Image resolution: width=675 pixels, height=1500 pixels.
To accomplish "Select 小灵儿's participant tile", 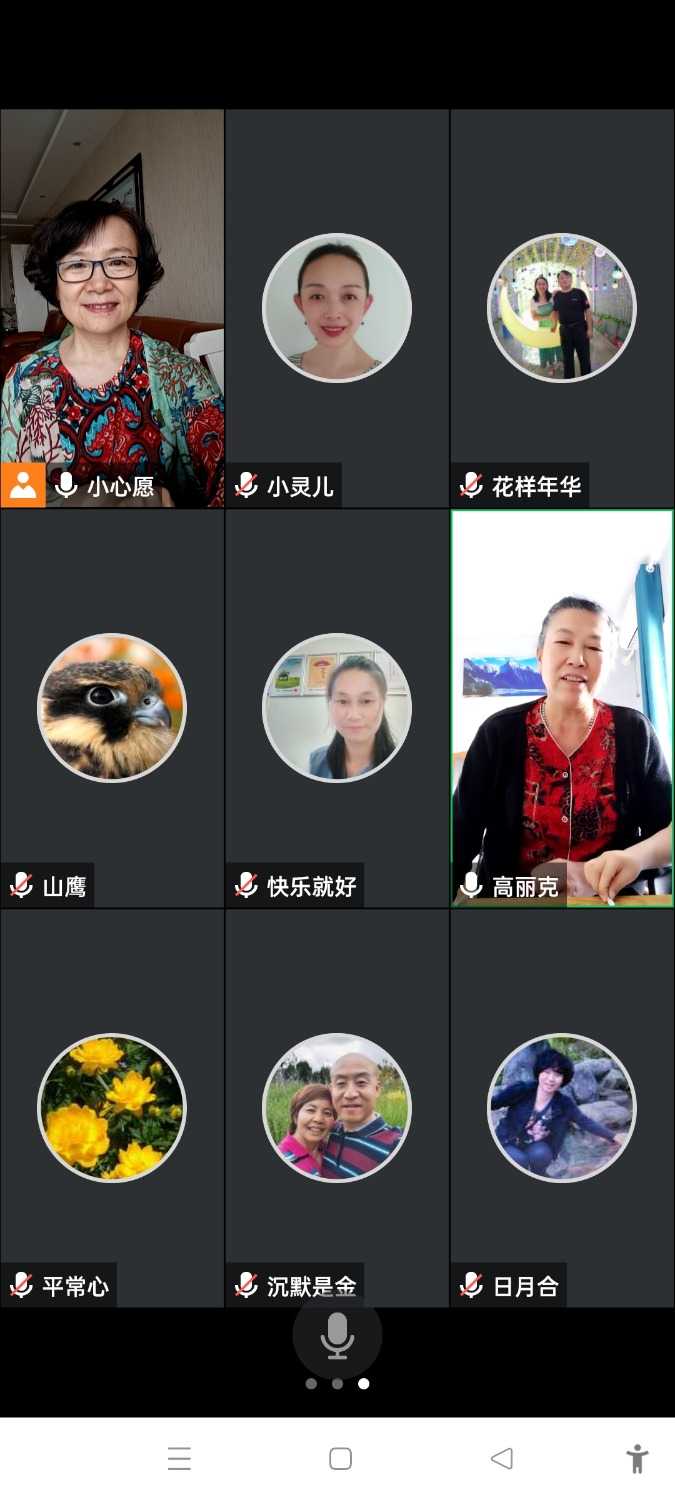I will 337,308.
